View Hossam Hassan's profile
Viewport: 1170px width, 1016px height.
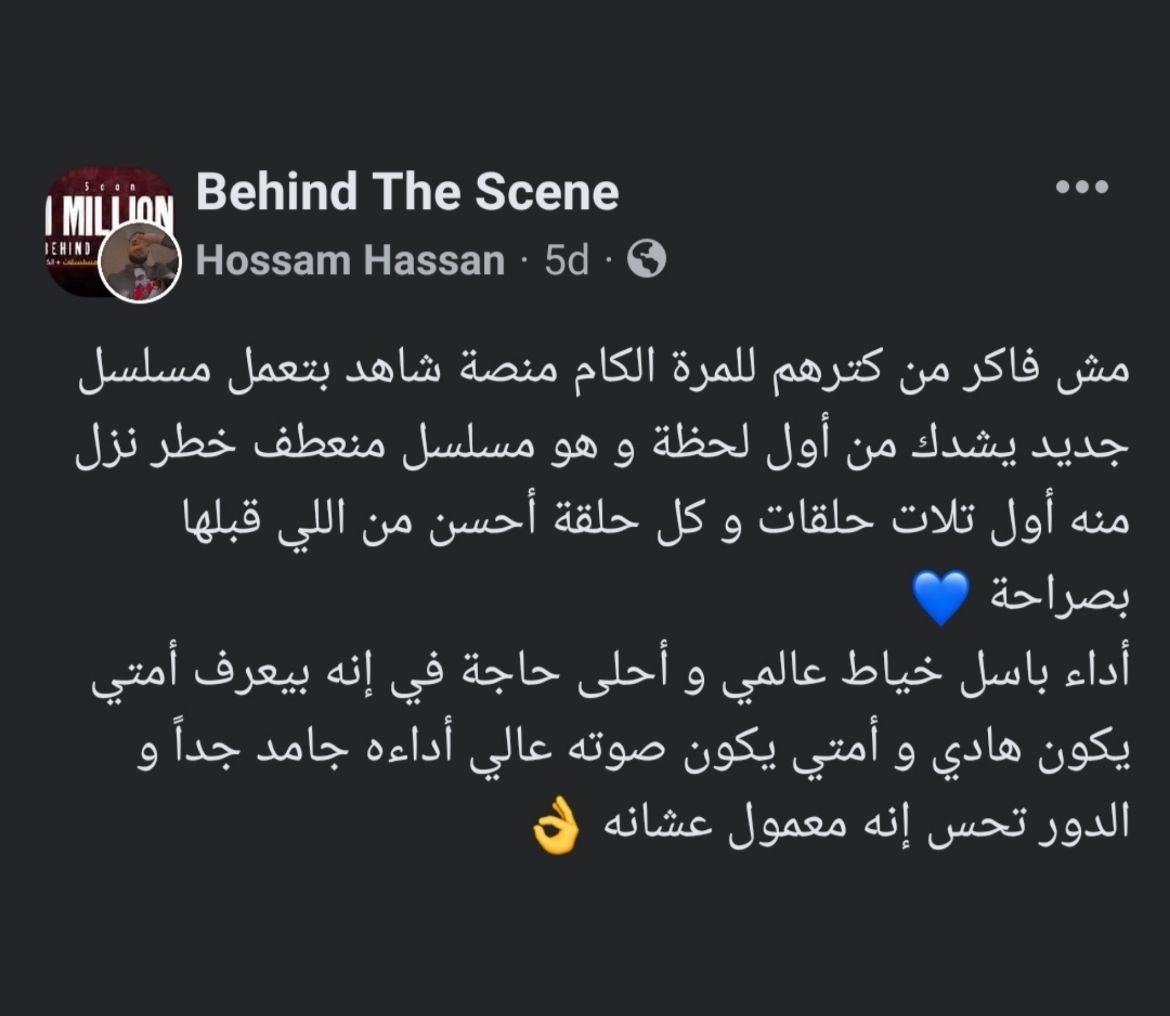[x=350, y=261]
